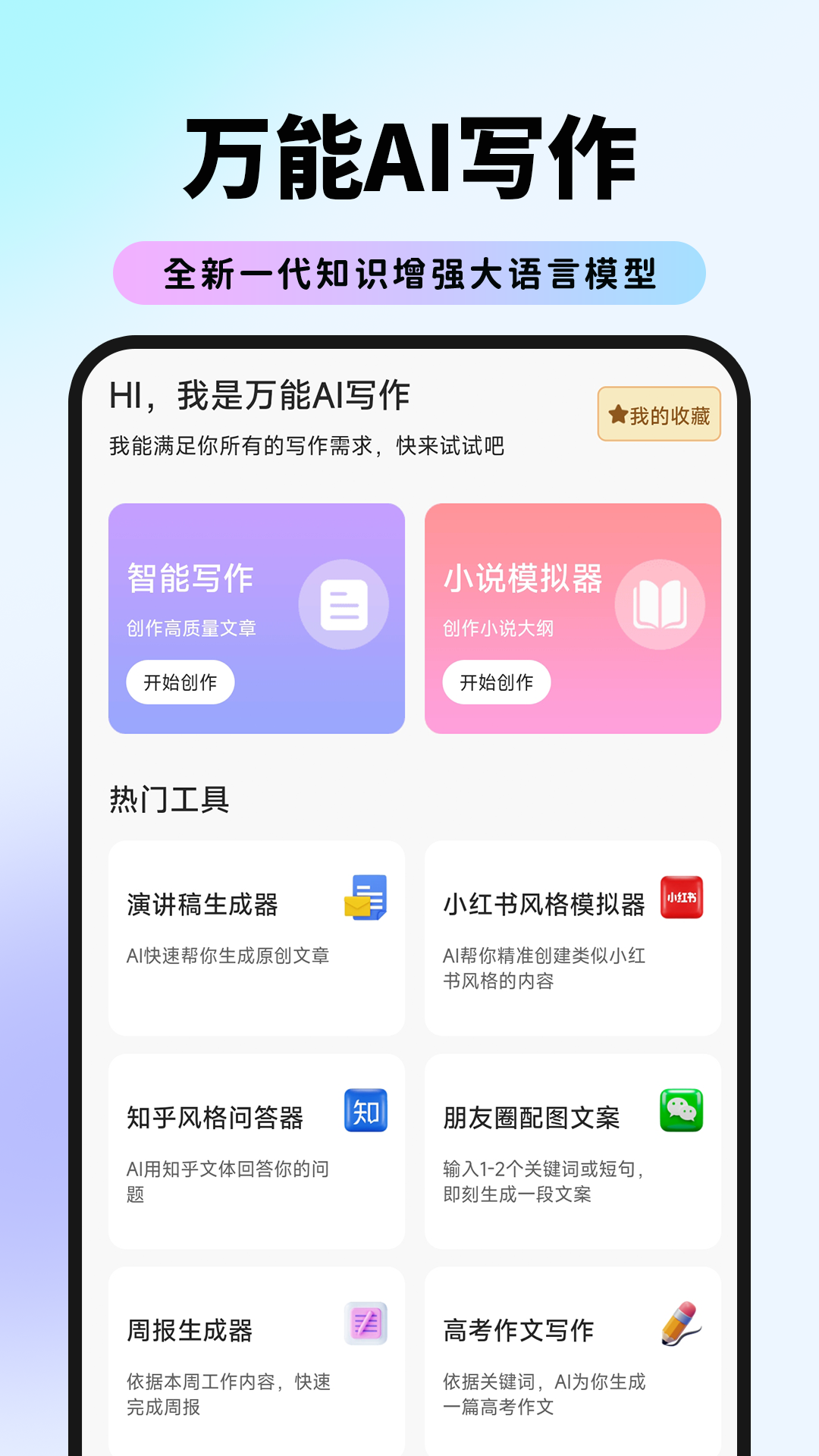
Task: Click 开始创作 under 智能写作
Action: [180, 682]
